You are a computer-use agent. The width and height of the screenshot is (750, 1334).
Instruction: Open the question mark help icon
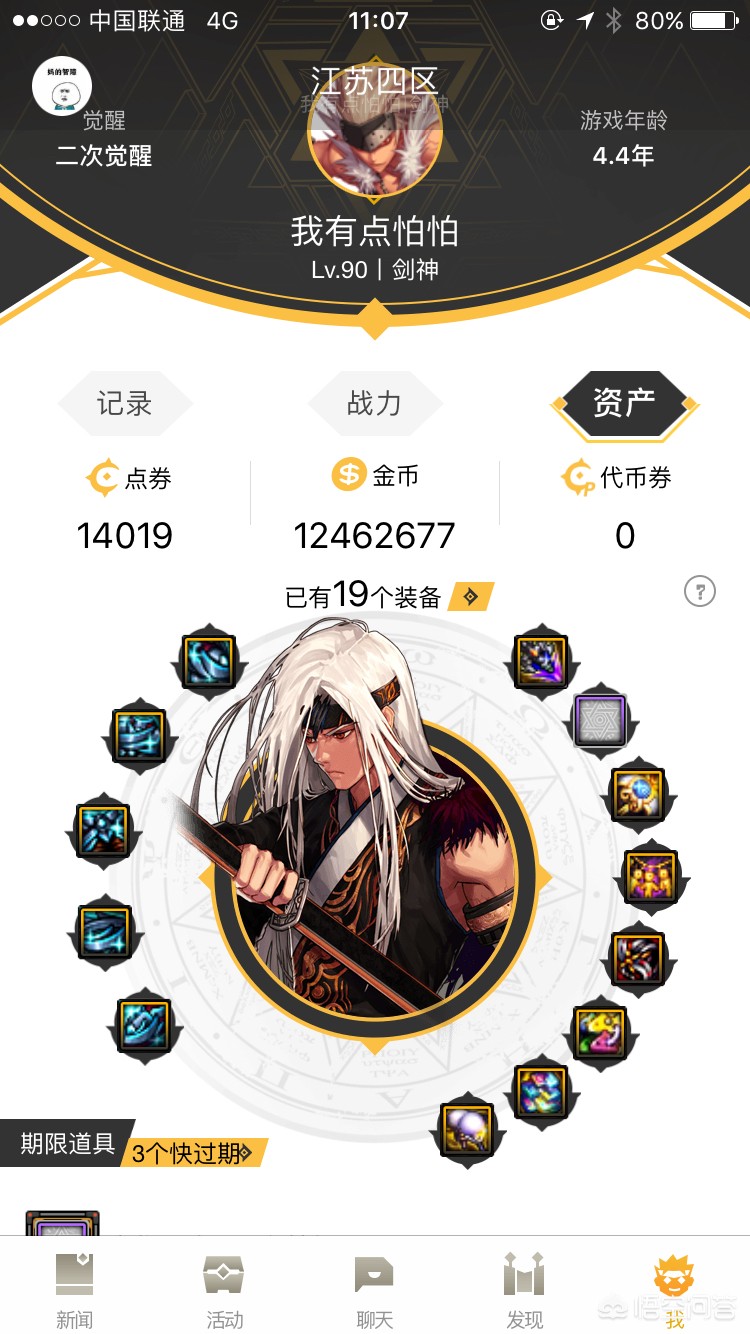(x=700, y=591)
